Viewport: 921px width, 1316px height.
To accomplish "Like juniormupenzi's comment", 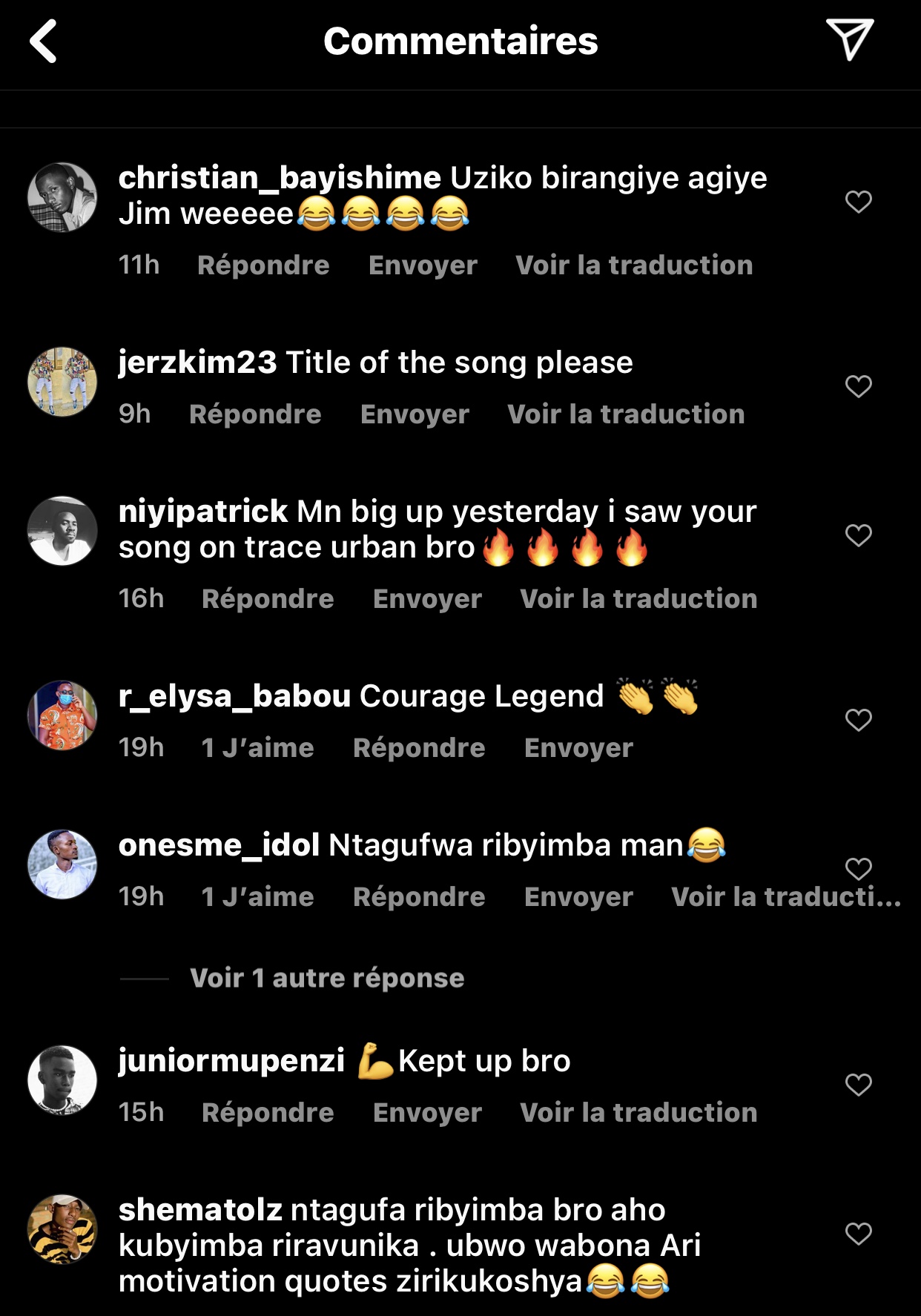I will pos(858,1085).
